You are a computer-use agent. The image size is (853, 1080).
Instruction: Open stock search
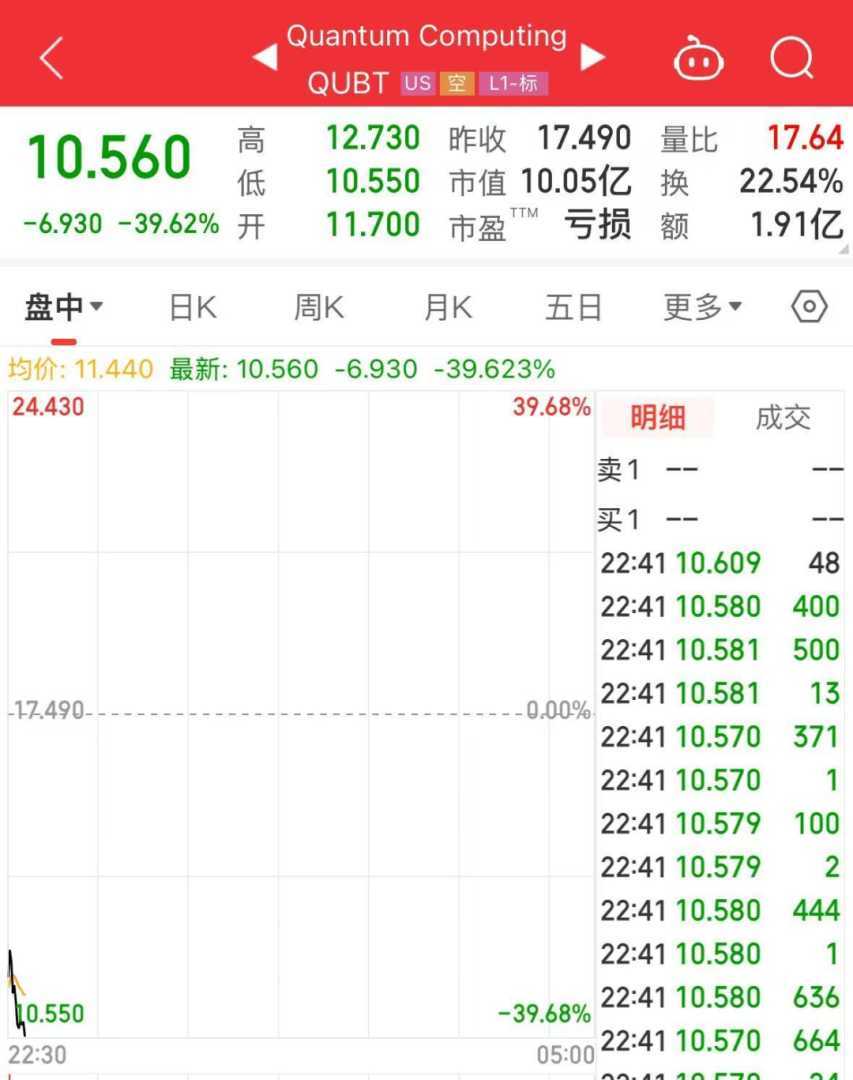click(x=791, y=58)
